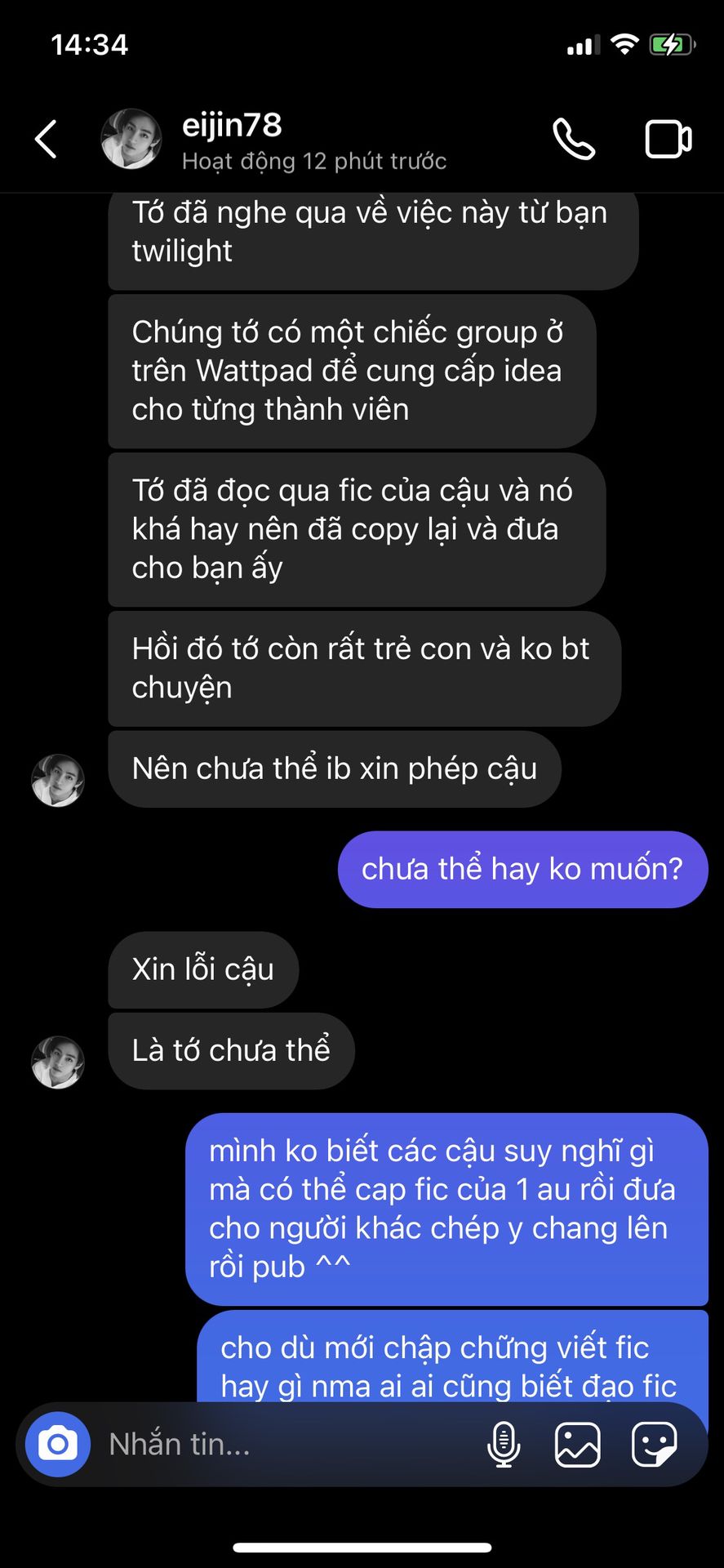Start a video call with eijin78

pyautogui.click(x=668, y=139)
